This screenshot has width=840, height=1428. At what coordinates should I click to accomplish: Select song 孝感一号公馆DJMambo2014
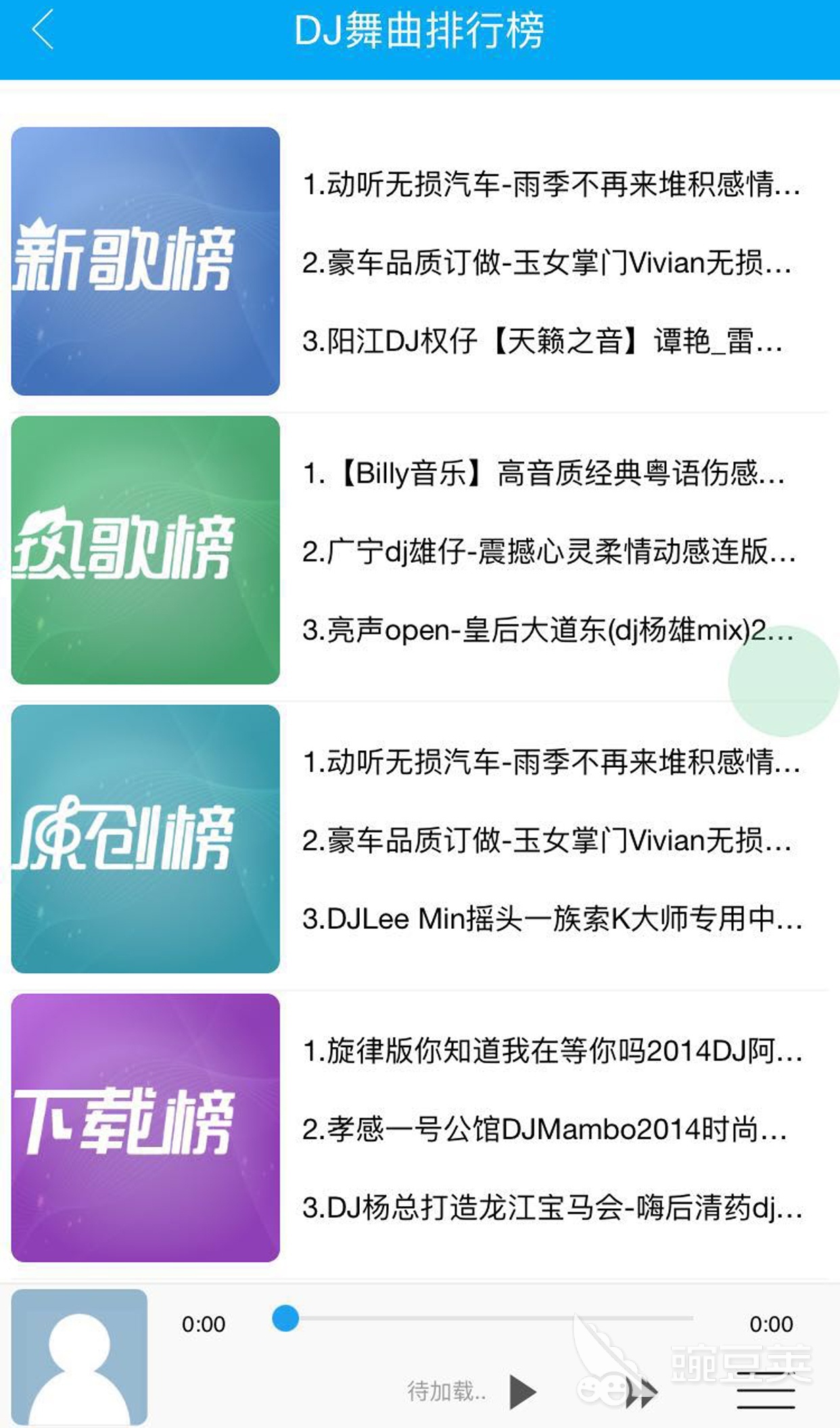click(544, 1130)
